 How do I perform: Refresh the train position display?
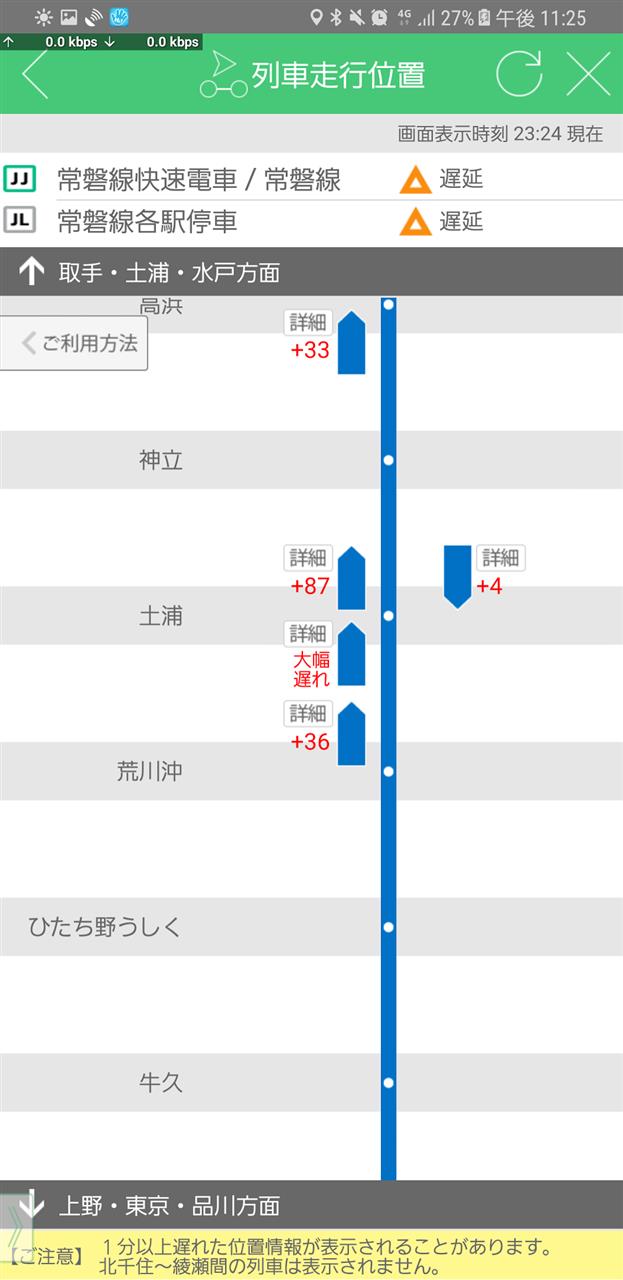[519, 74]
